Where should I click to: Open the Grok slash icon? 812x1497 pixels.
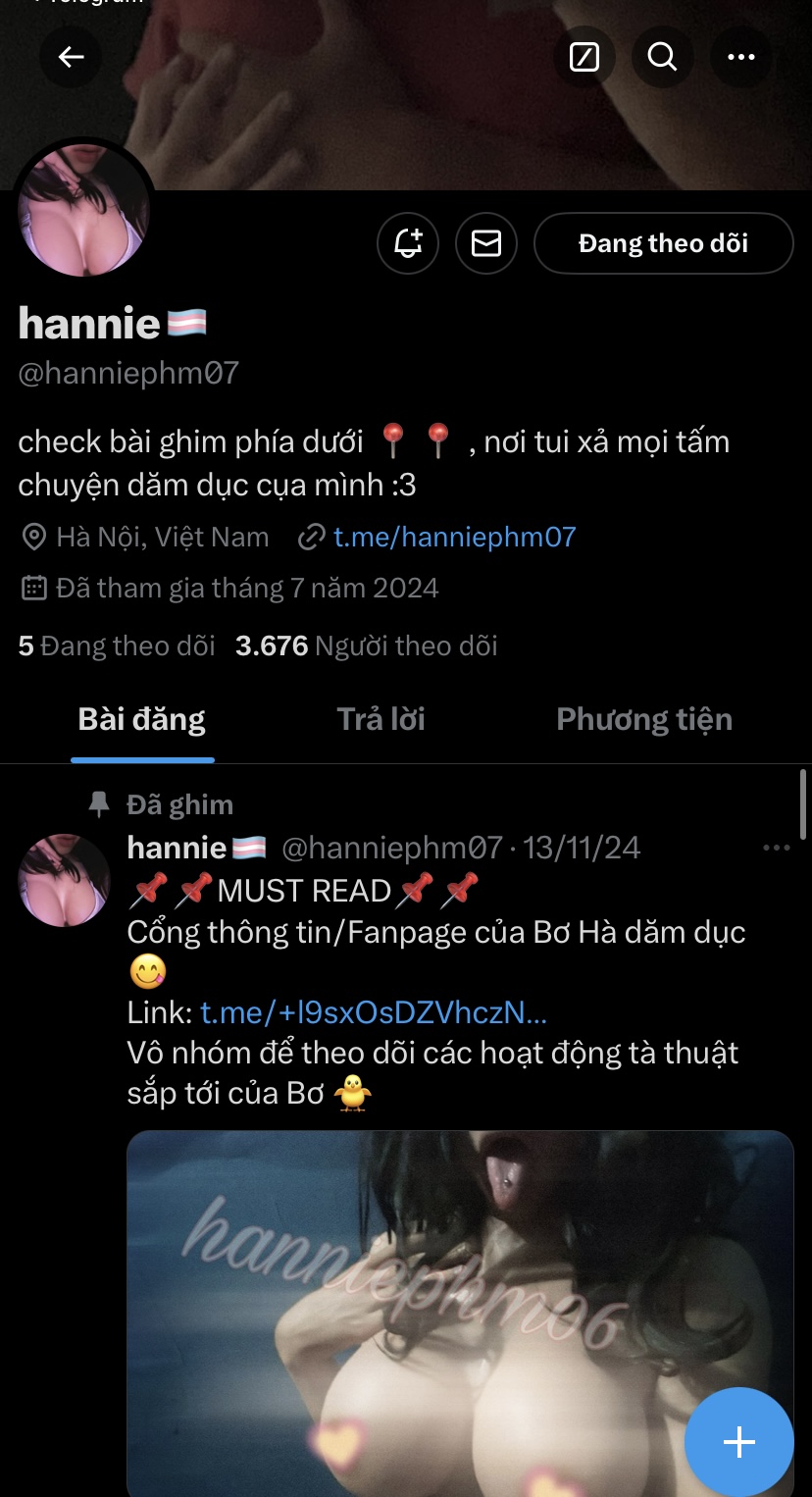[x=584, y=58]
